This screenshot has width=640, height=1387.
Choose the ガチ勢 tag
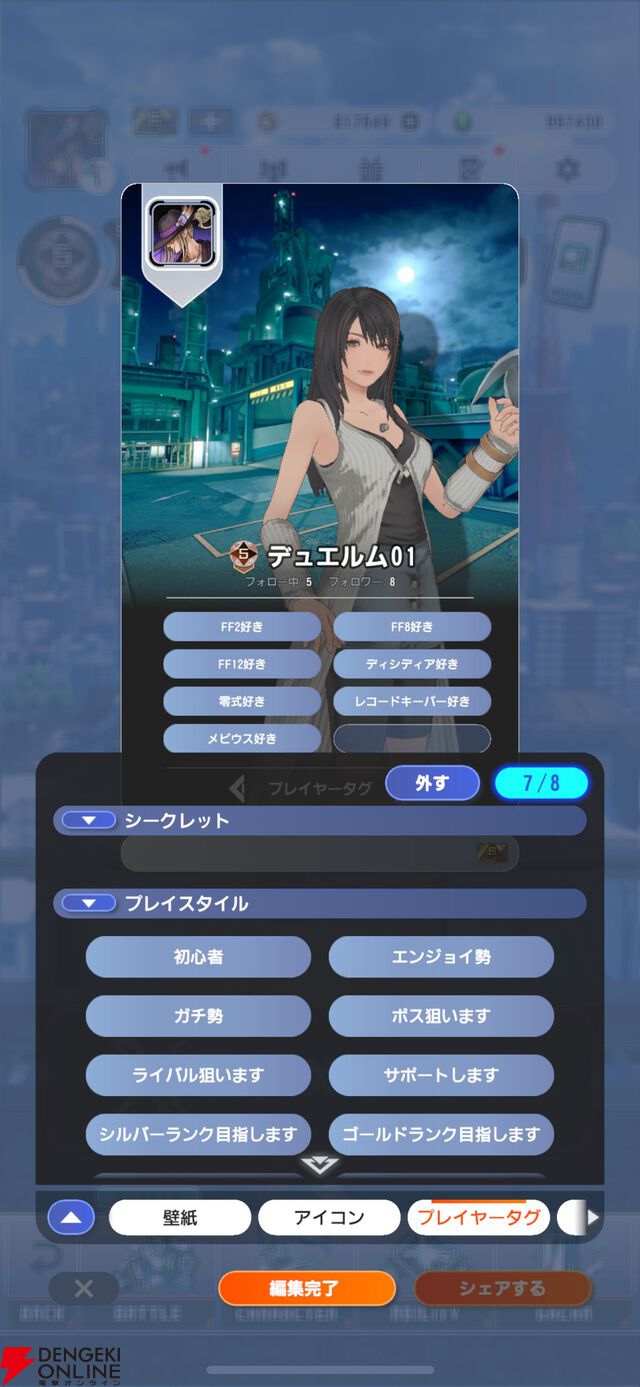click(198, 1016)
